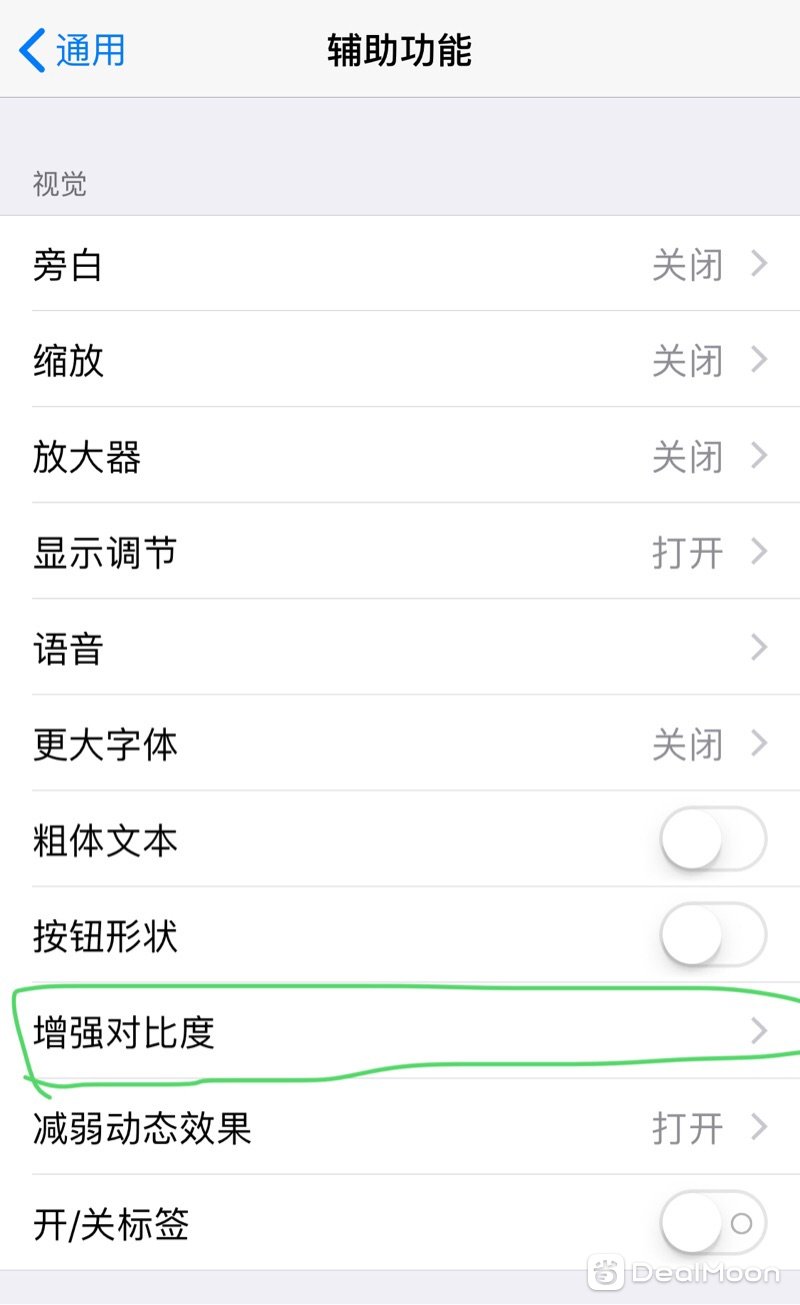
Task: Open 放大器 options
Action: [x=400, y=456]
